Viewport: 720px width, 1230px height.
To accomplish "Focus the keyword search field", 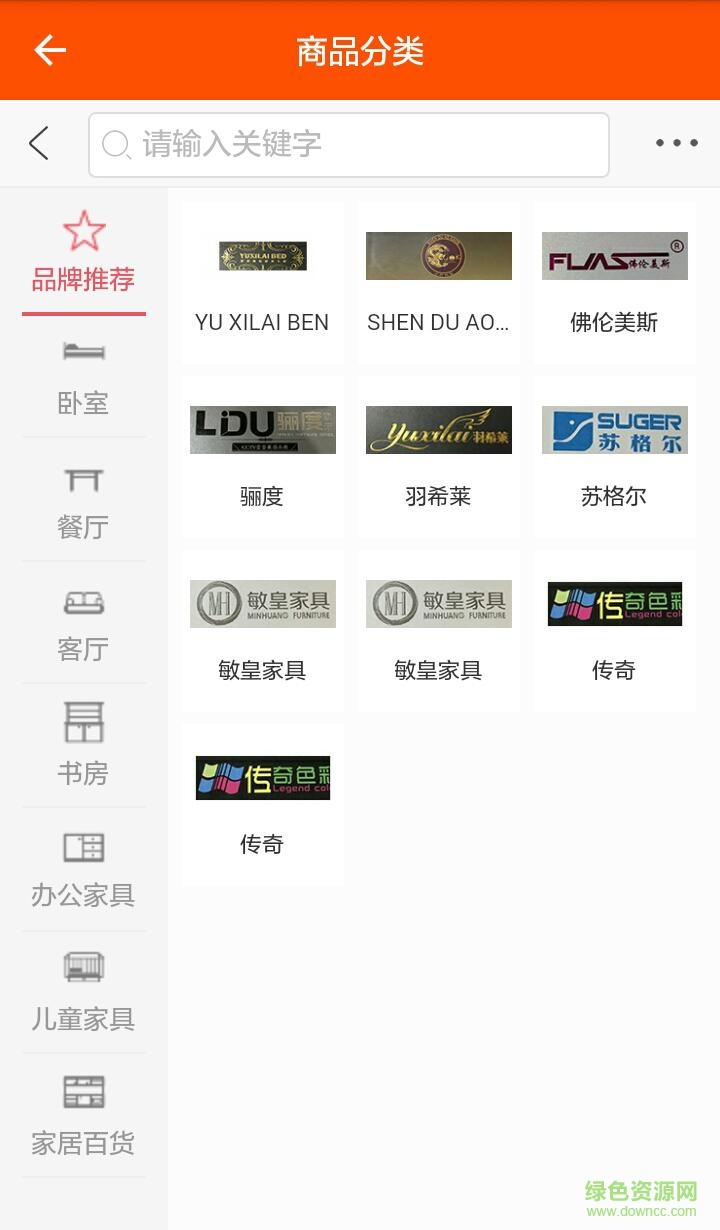I will point(348,145).
